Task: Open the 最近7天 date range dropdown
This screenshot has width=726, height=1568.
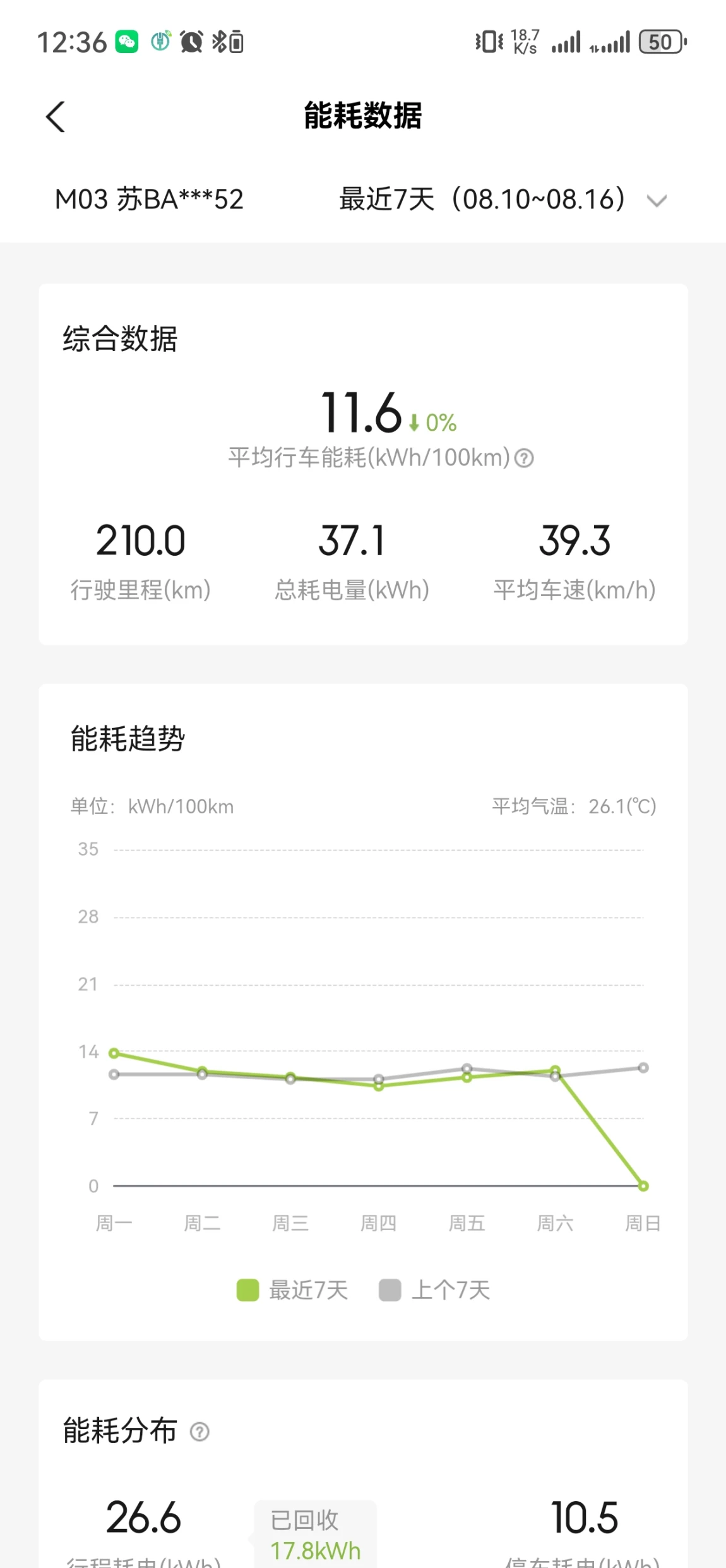Action: 503,200
